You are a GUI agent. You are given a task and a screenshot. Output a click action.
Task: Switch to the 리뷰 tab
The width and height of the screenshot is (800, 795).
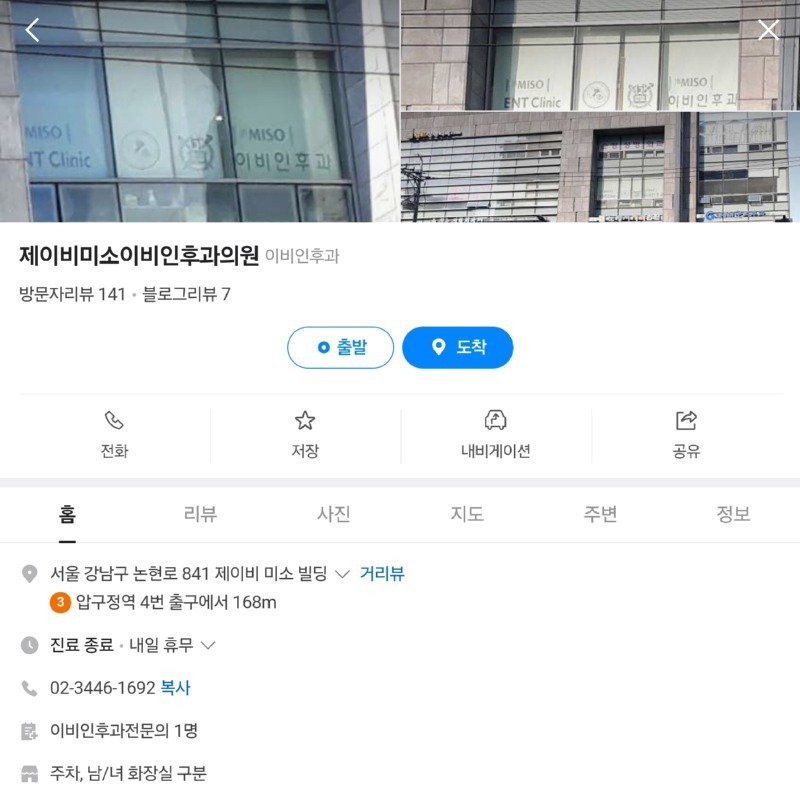pos(200,514)
